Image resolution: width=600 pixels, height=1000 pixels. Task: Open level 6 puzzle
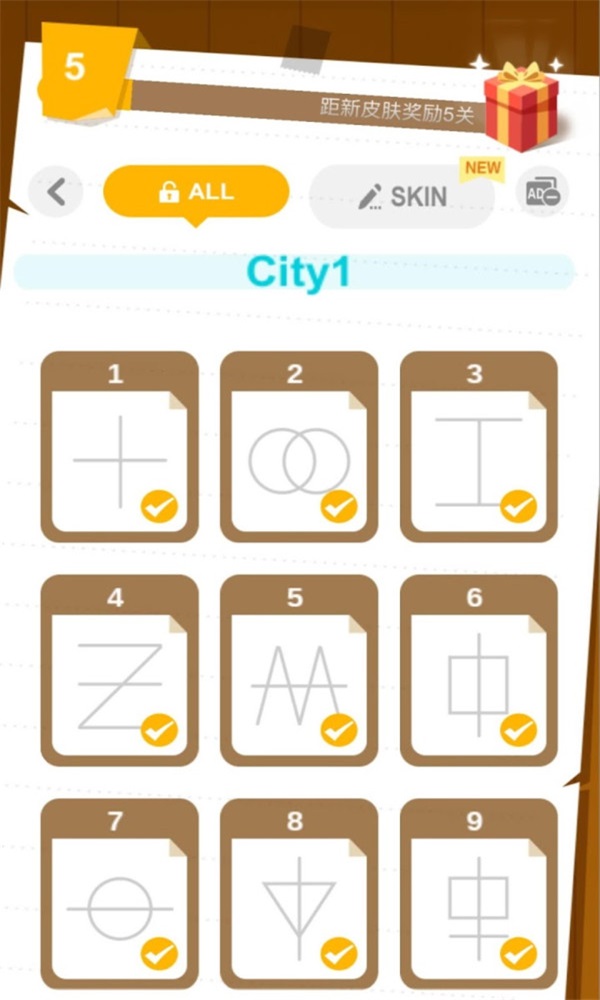tap(478, 672)
